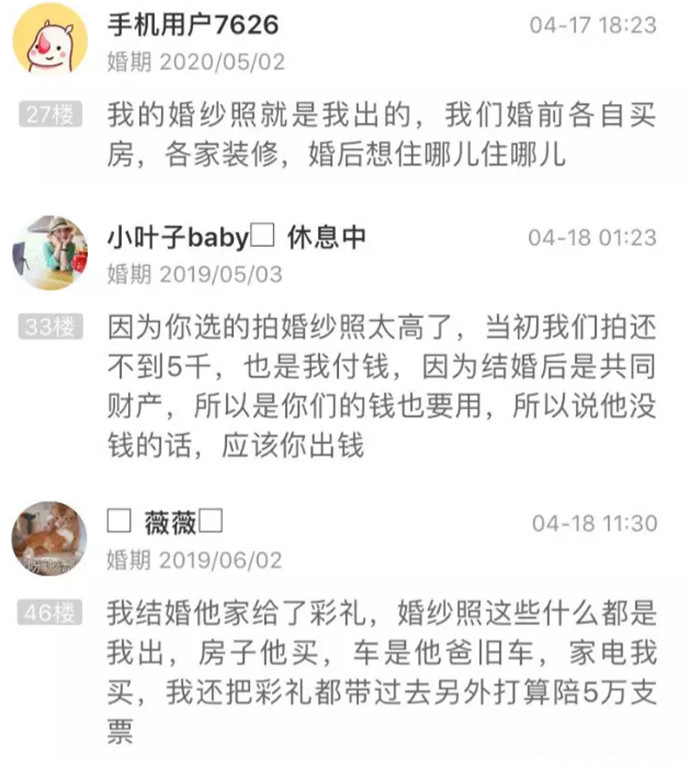Visit the profile of 小叶子baby by name
Image resolution: width=700 pixels, height=782 pixels.
[178, 237]
